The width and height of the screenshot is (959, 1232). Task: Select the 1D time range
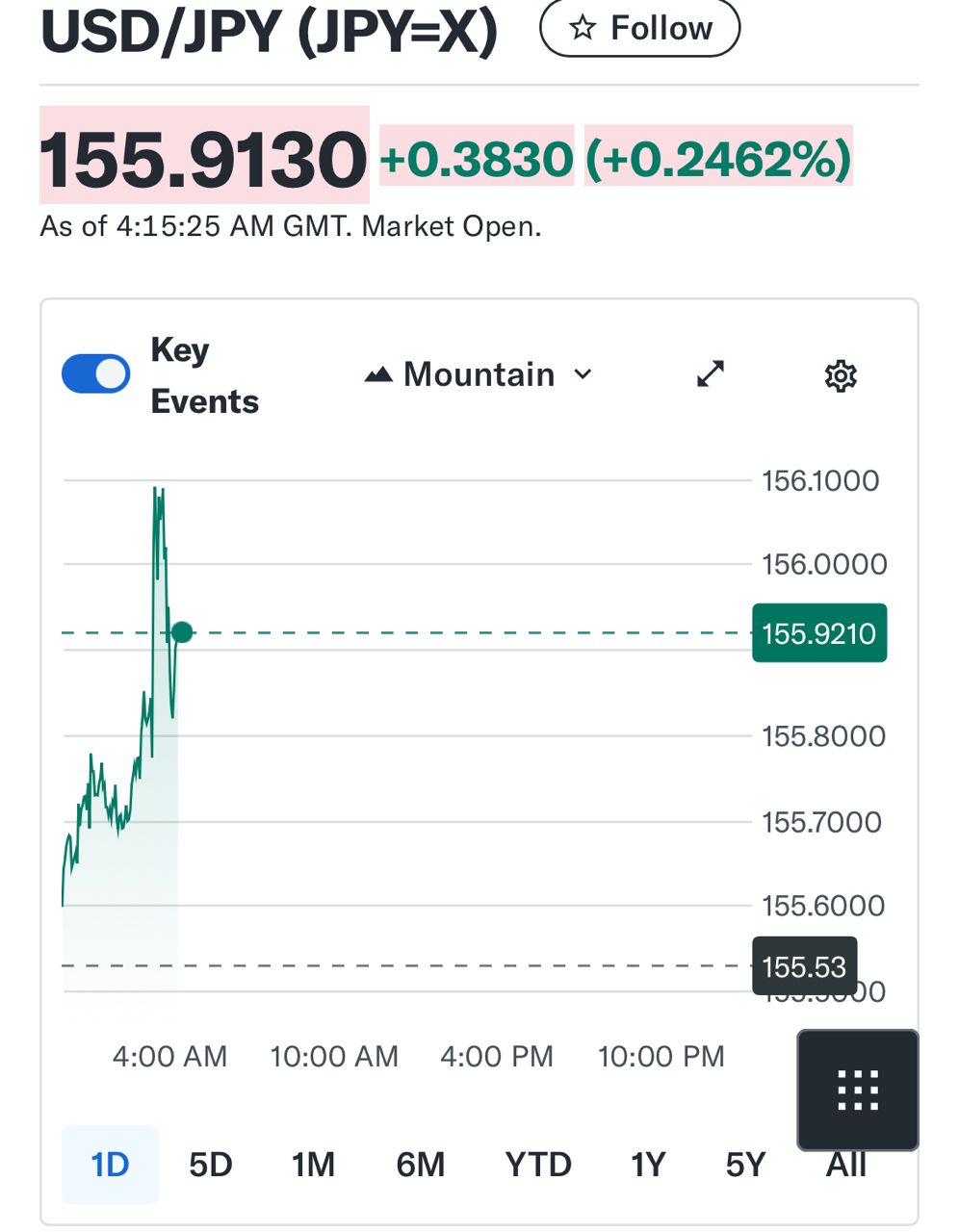point(110,1165)
